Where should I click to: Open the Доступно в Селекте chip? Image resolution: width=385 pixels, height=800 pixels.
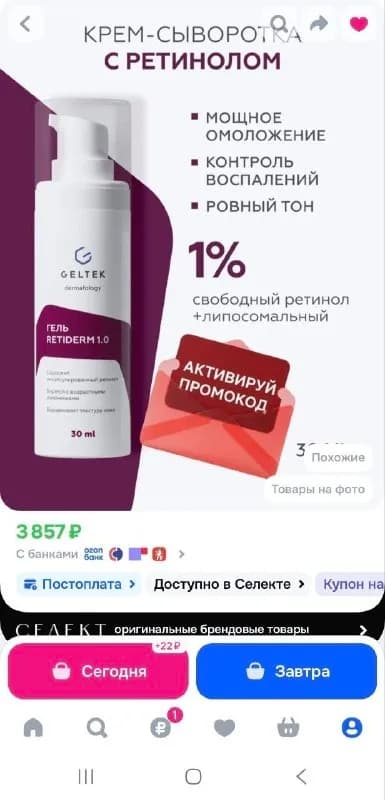click(229, 584)
